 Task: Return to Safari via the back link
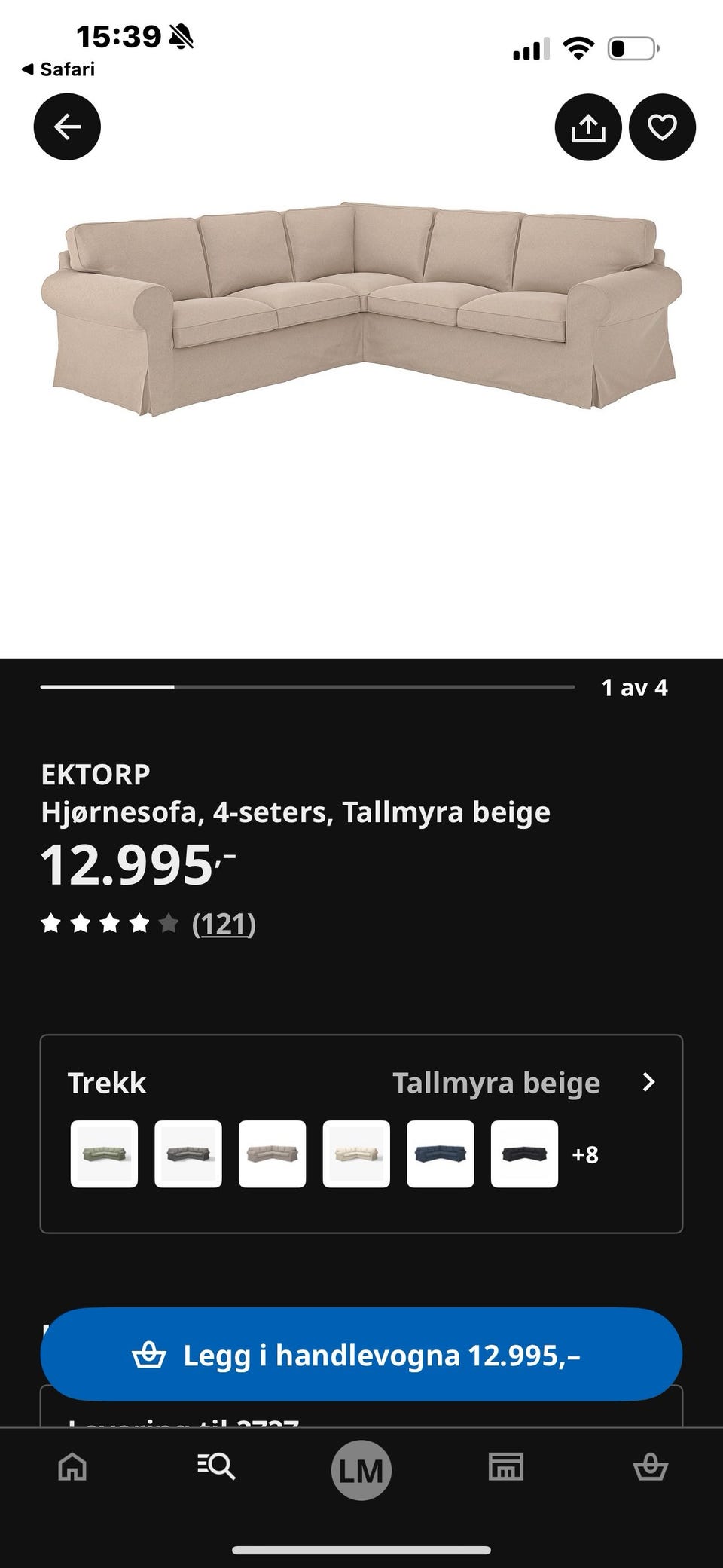(x=58, y=69)
